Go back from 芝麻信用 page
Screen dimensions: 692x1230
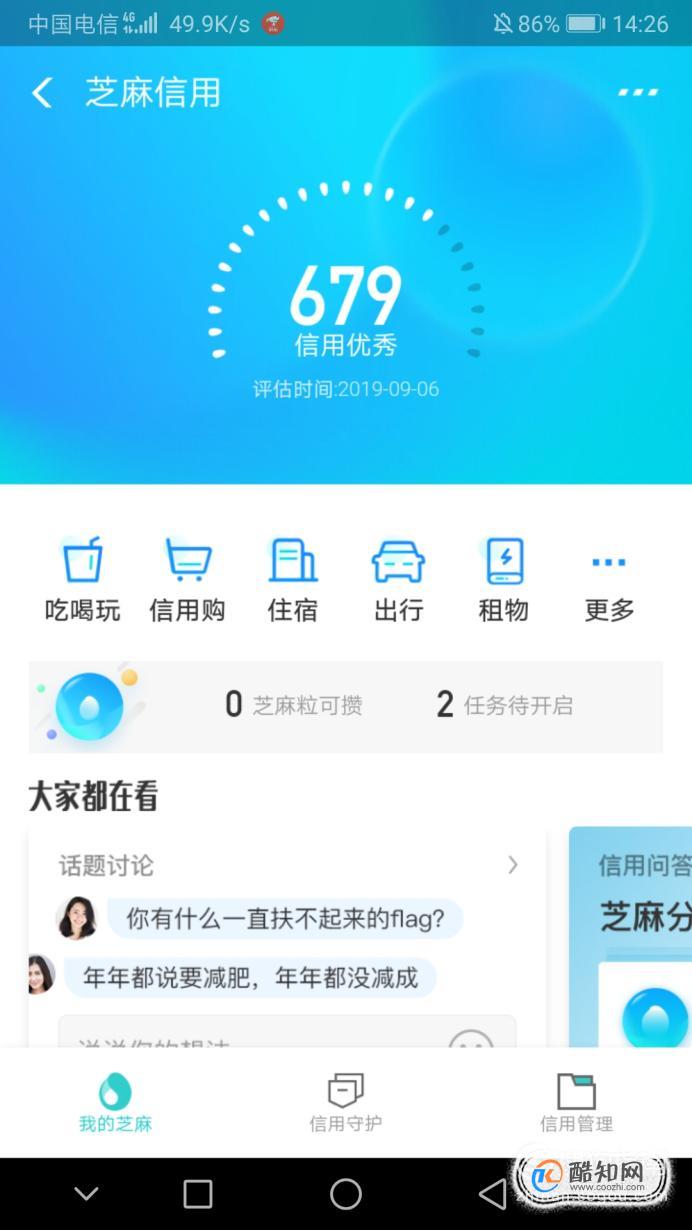(x=42, y=93)
